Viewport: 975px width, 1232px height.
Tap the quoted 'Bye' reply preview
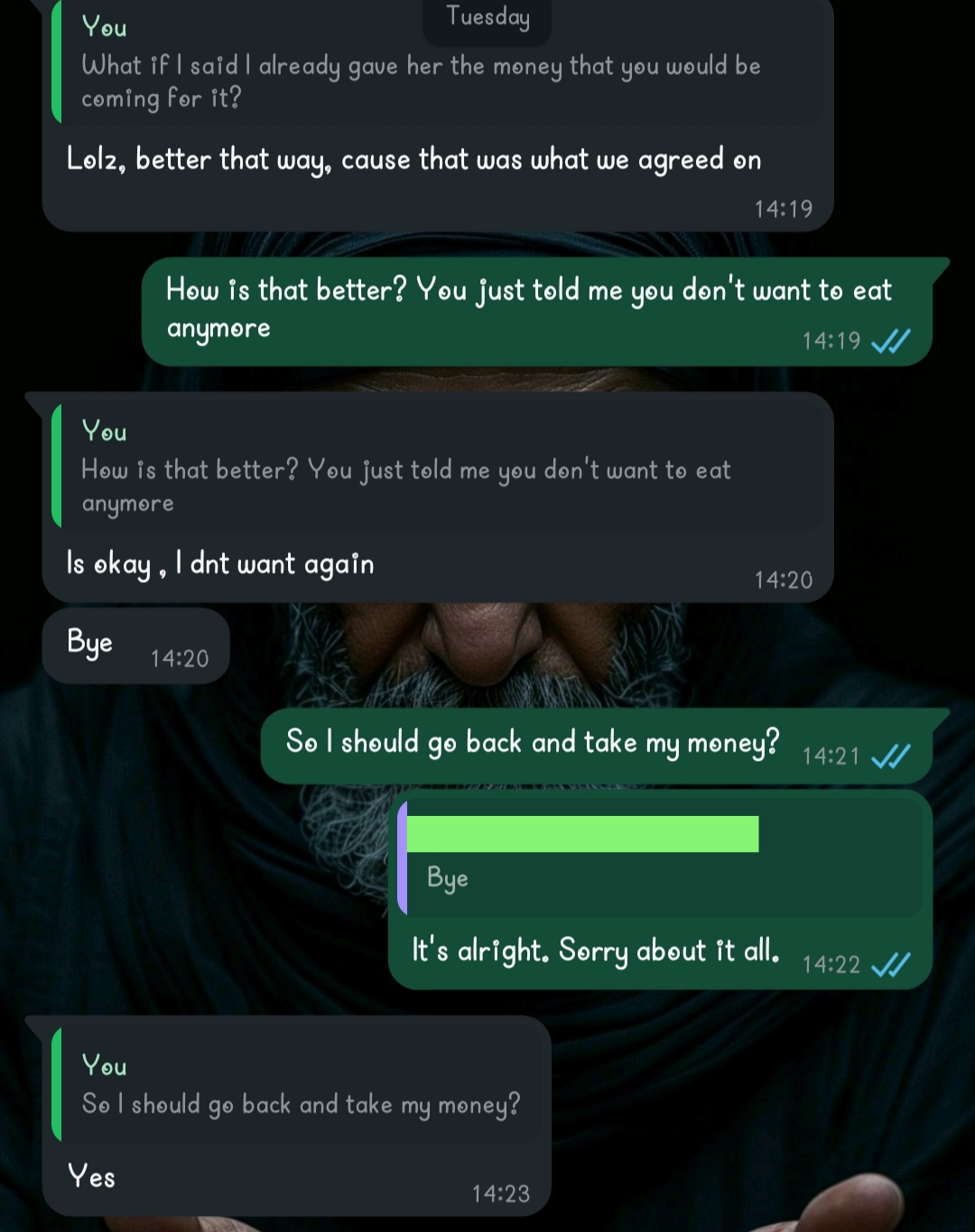664,857
